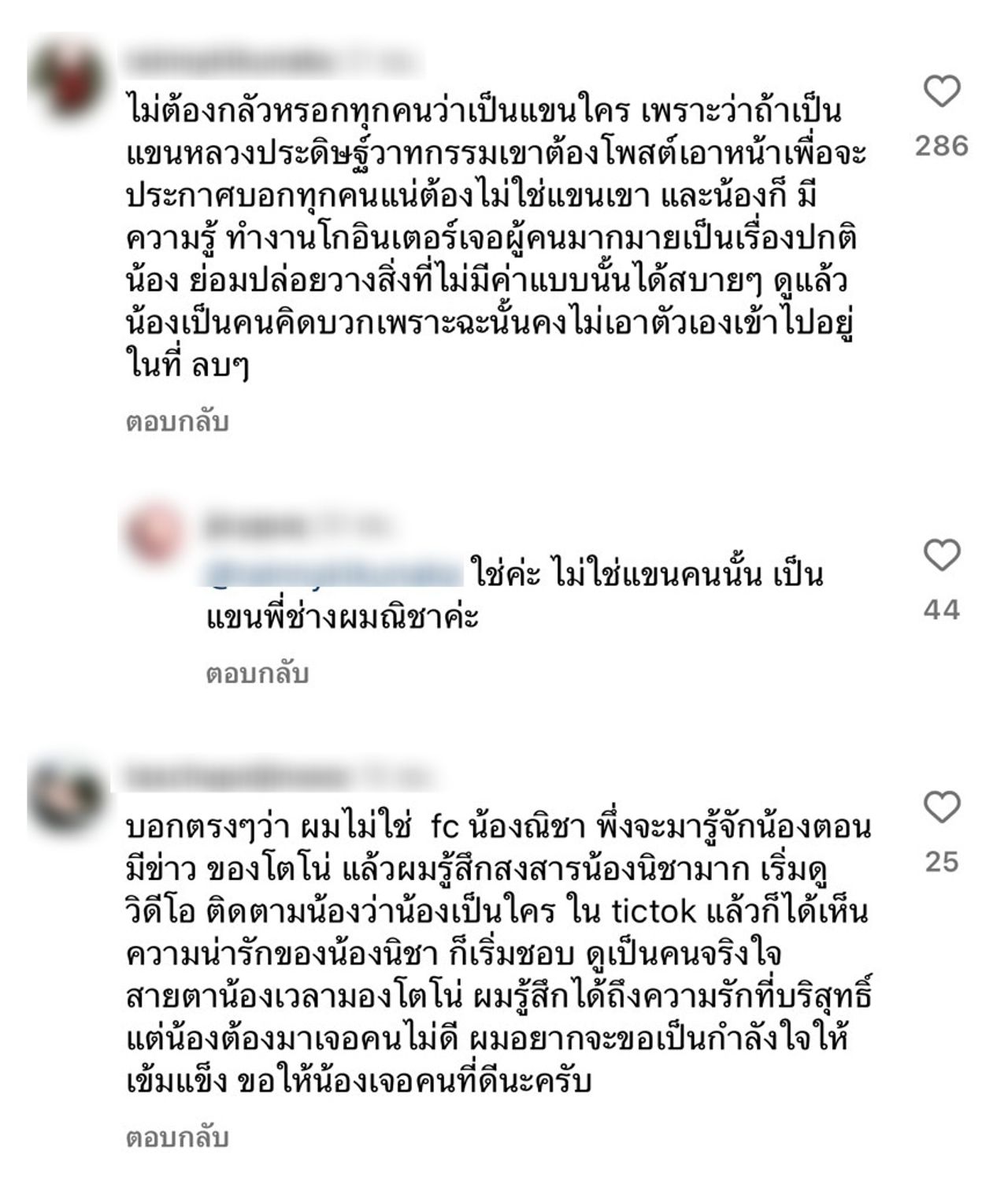1008x1195 pixels.
Task: Like the comment with 25 likes
Action: [x=942, y=808]
